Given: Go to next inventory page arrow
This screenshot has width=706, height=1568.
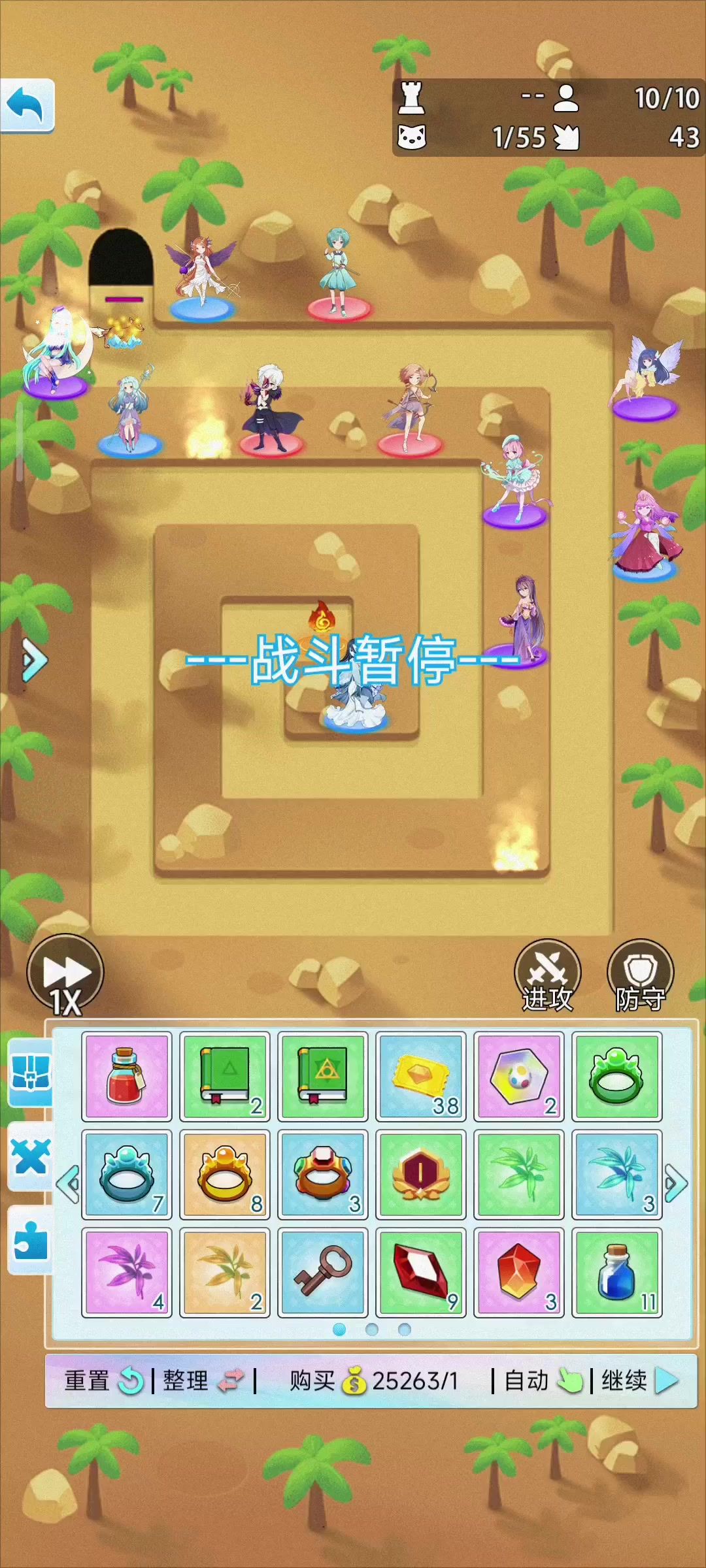Looking at the screenshot, I should click(x=676, y=1183).
